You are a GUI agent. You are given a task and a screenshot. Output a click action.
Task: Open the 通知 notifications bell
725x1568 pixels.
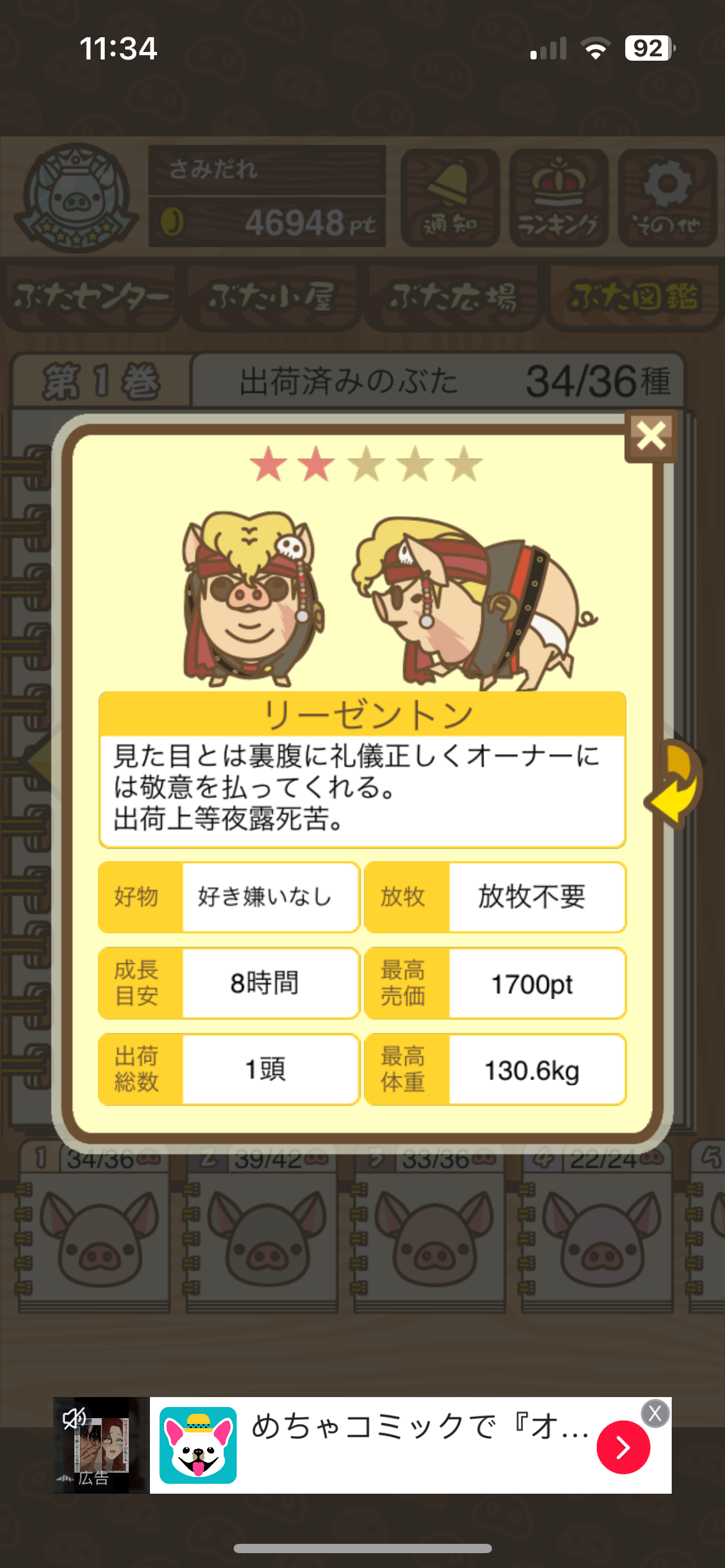tap(450, 198)
